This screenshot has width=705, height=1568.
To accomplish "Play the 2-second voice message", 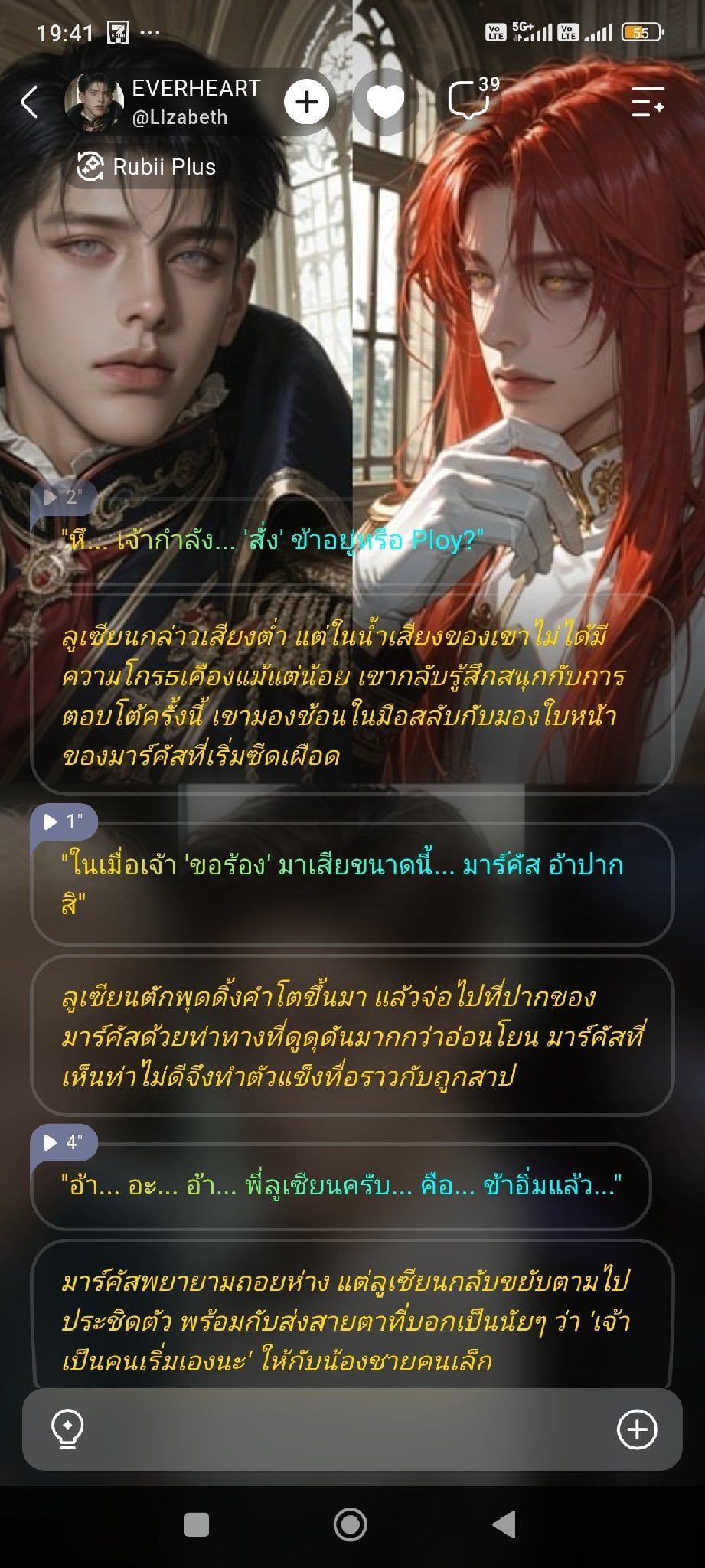I will coord(63,498).
